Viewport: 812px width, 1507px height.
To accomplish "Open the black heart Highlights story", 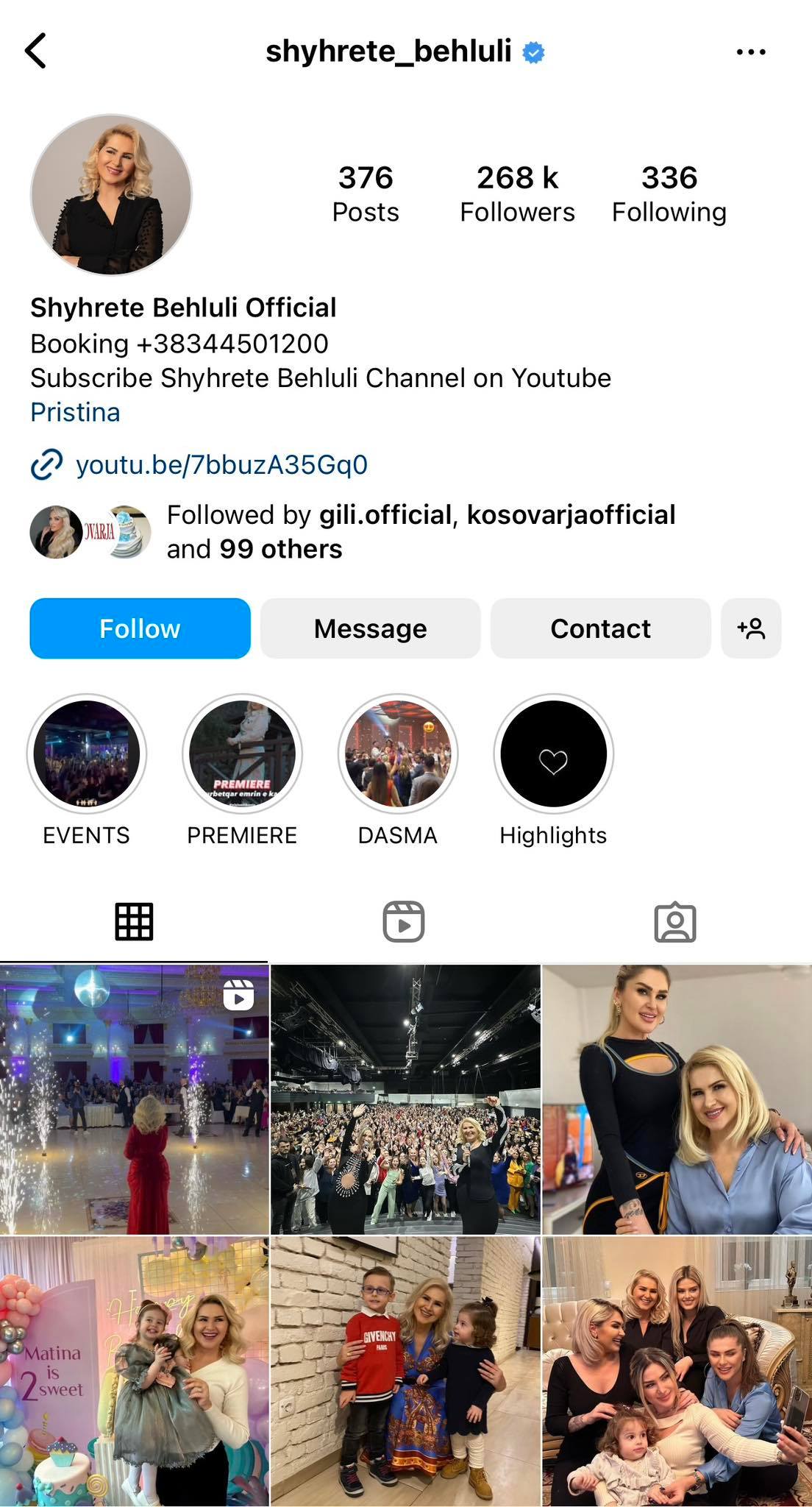I will click(553, 754).
